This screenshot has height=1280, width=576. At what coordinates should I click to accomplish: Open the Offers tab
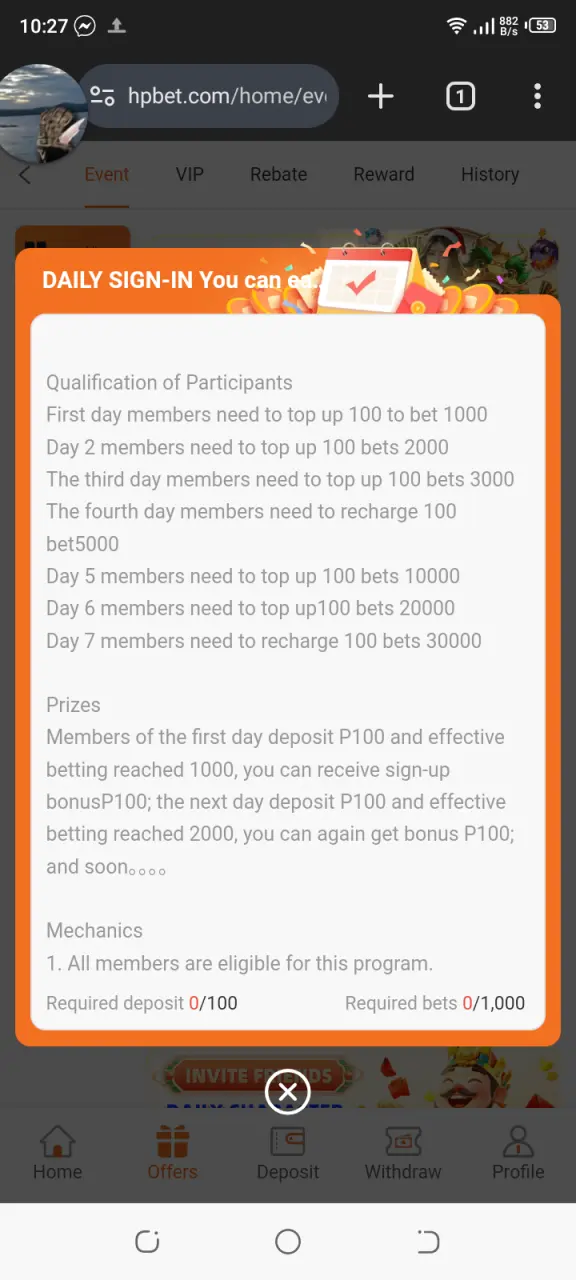coord(172,1153)
